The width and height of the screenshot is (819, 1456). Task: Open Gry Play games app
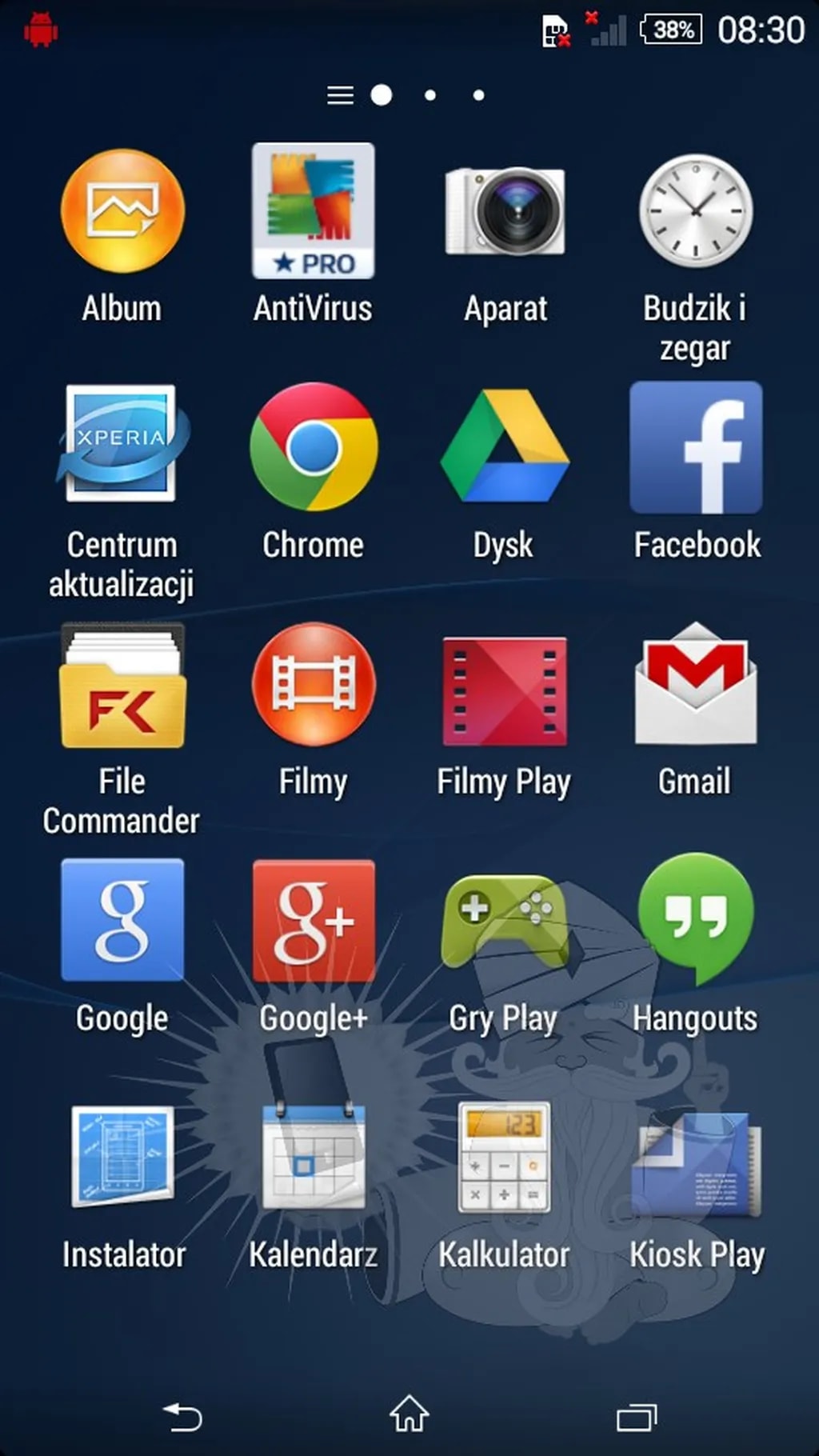coord(505,920)
